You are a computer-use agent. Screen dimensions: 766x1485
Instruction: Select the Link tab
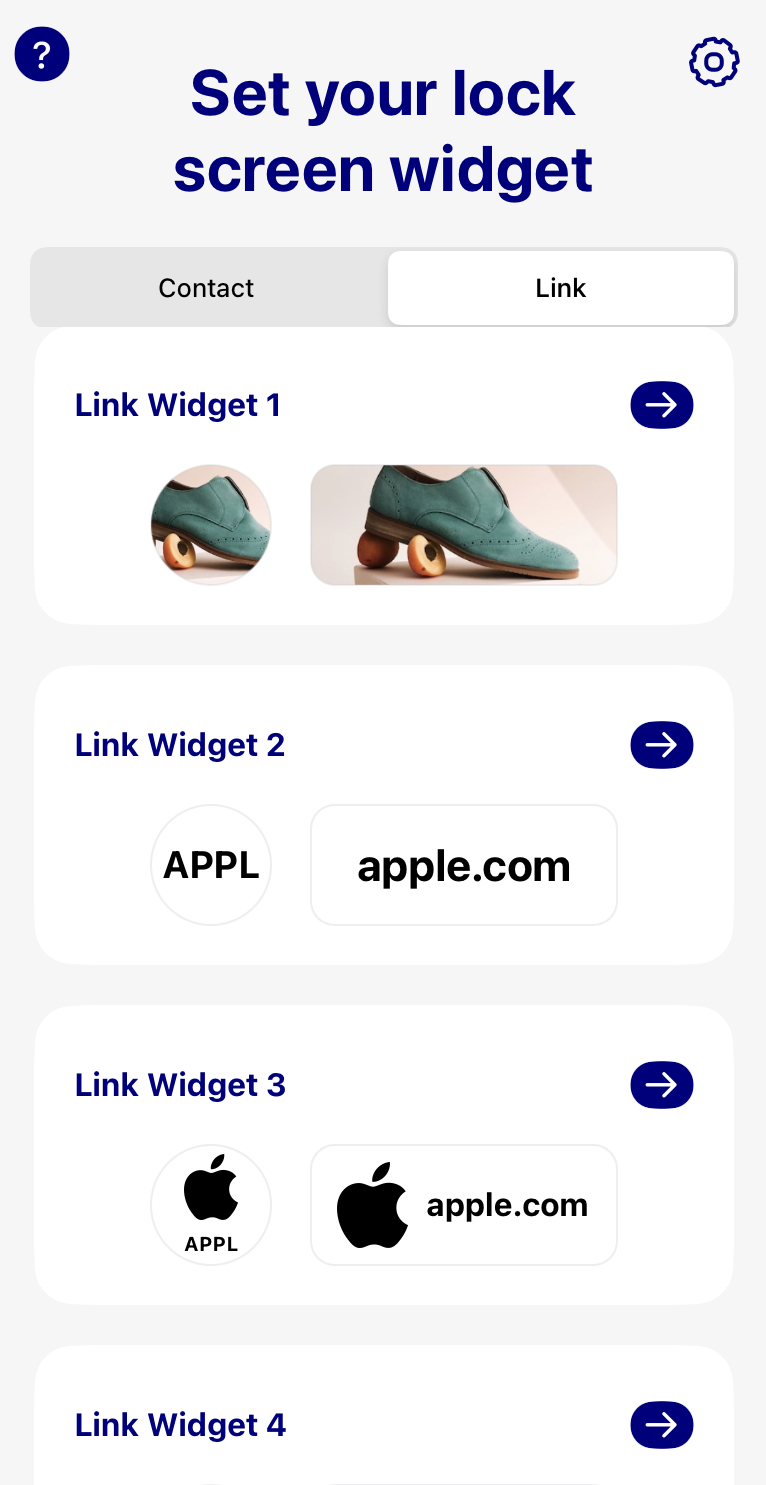[560, 288]
